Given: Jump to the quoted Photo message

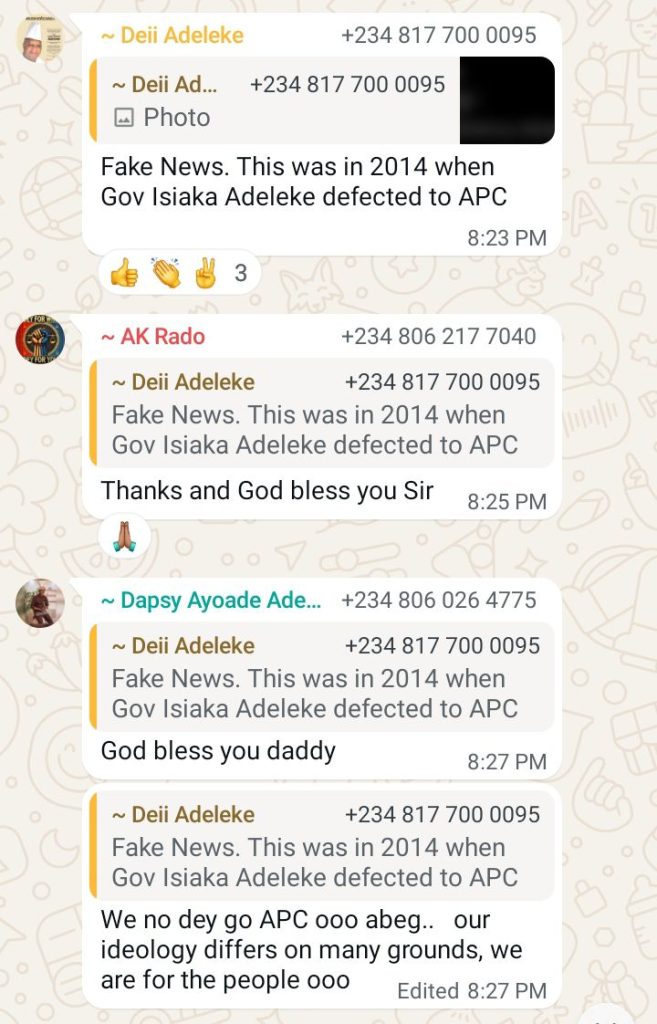Looking at the screenshot, I should coord(320,100).
